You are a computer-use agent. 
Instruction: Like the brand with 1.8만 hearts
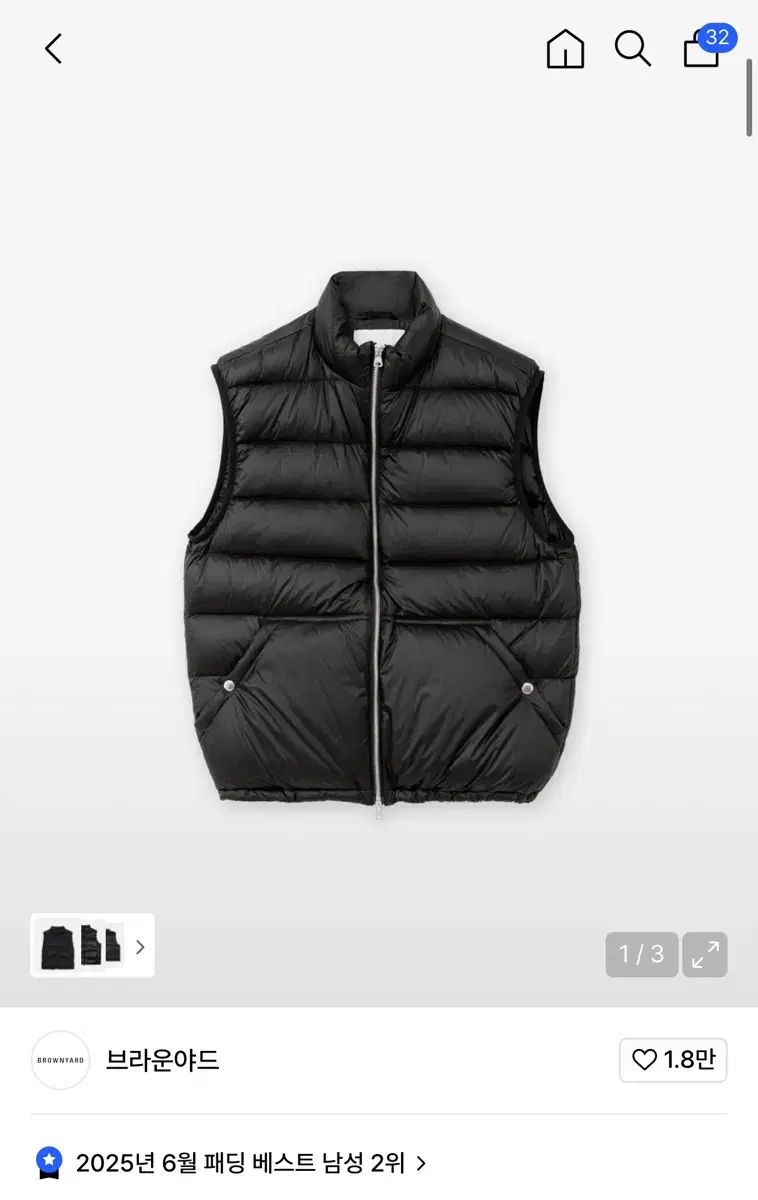tap(673, 1060)
